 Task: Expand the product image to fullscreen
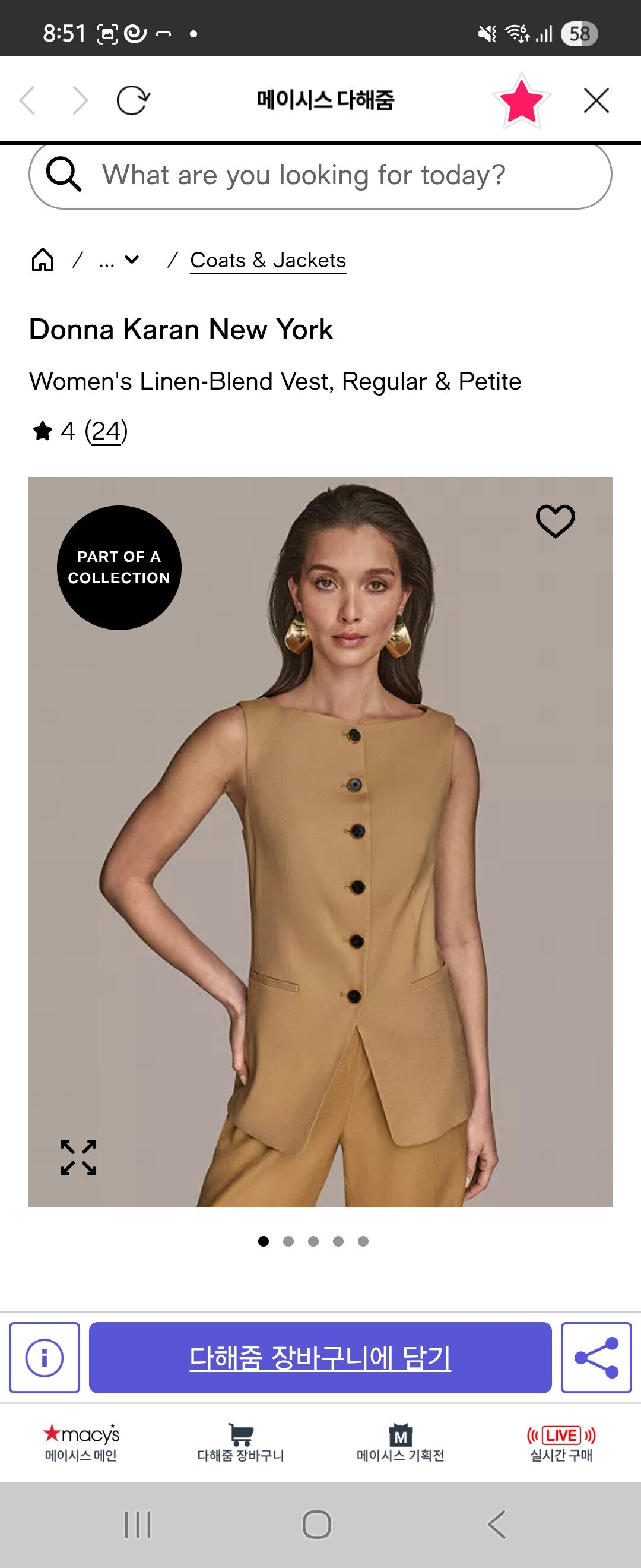78,1157
